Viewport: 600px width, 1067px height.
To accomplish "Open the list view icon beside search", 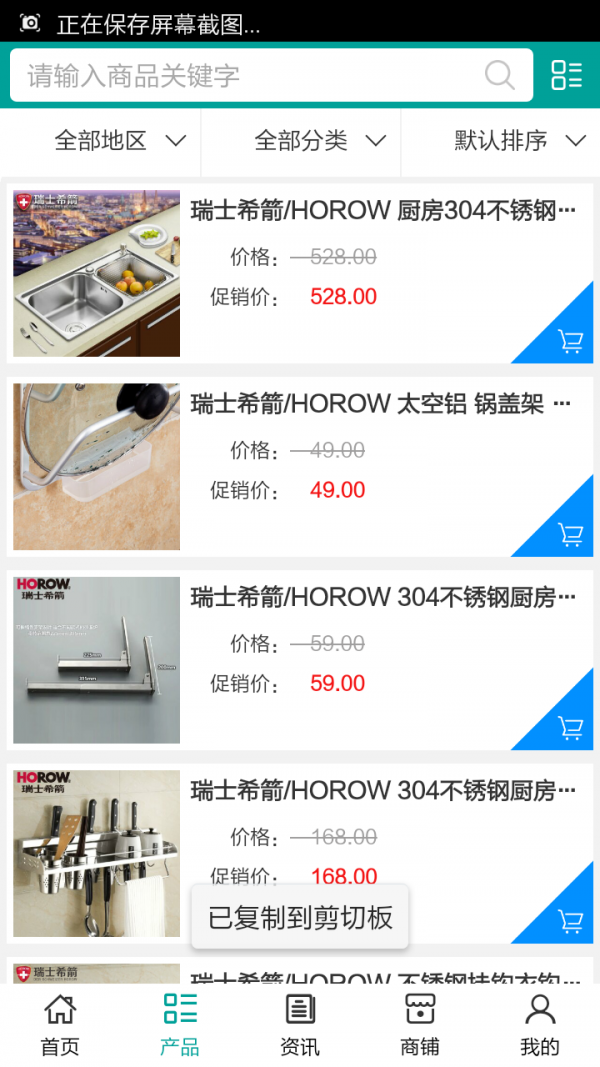I will (566, 75).
